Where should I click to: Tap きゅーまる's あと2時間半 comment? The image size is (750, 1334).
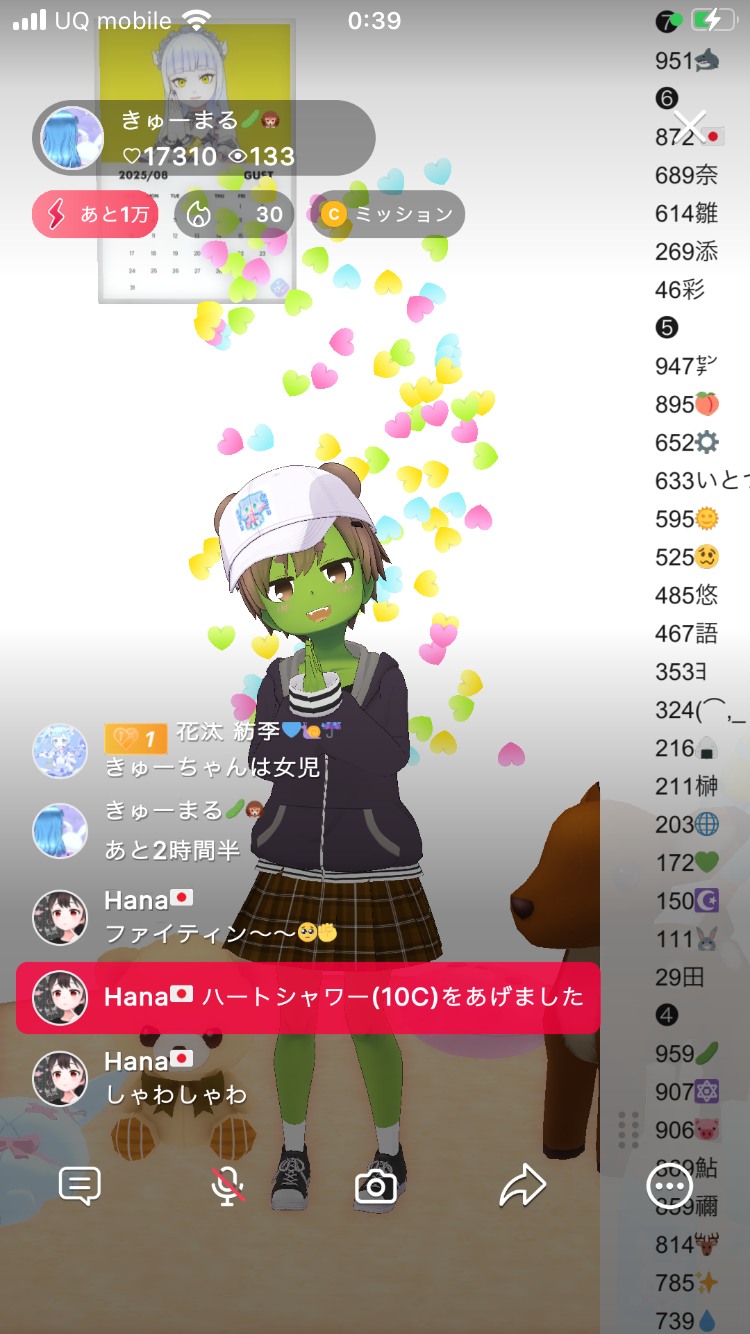[172, 849]
